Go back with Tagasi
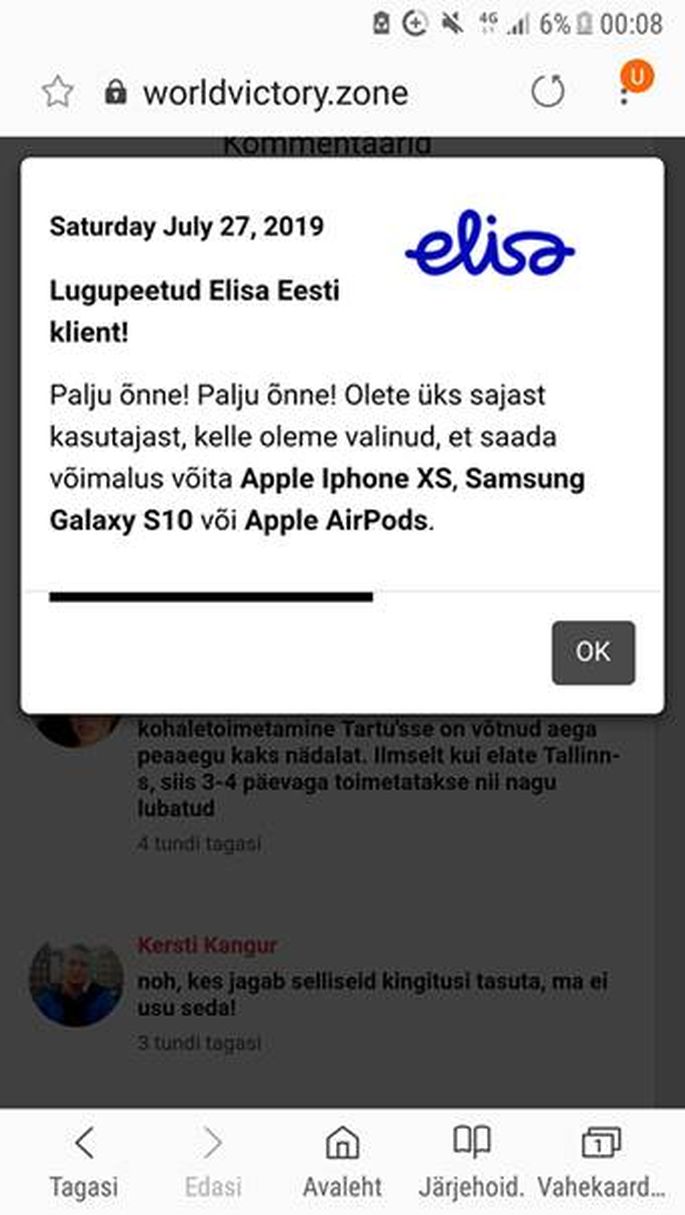Image resolution: width=685 pixels, height=1215 pixels. (x=84, y=1160)
